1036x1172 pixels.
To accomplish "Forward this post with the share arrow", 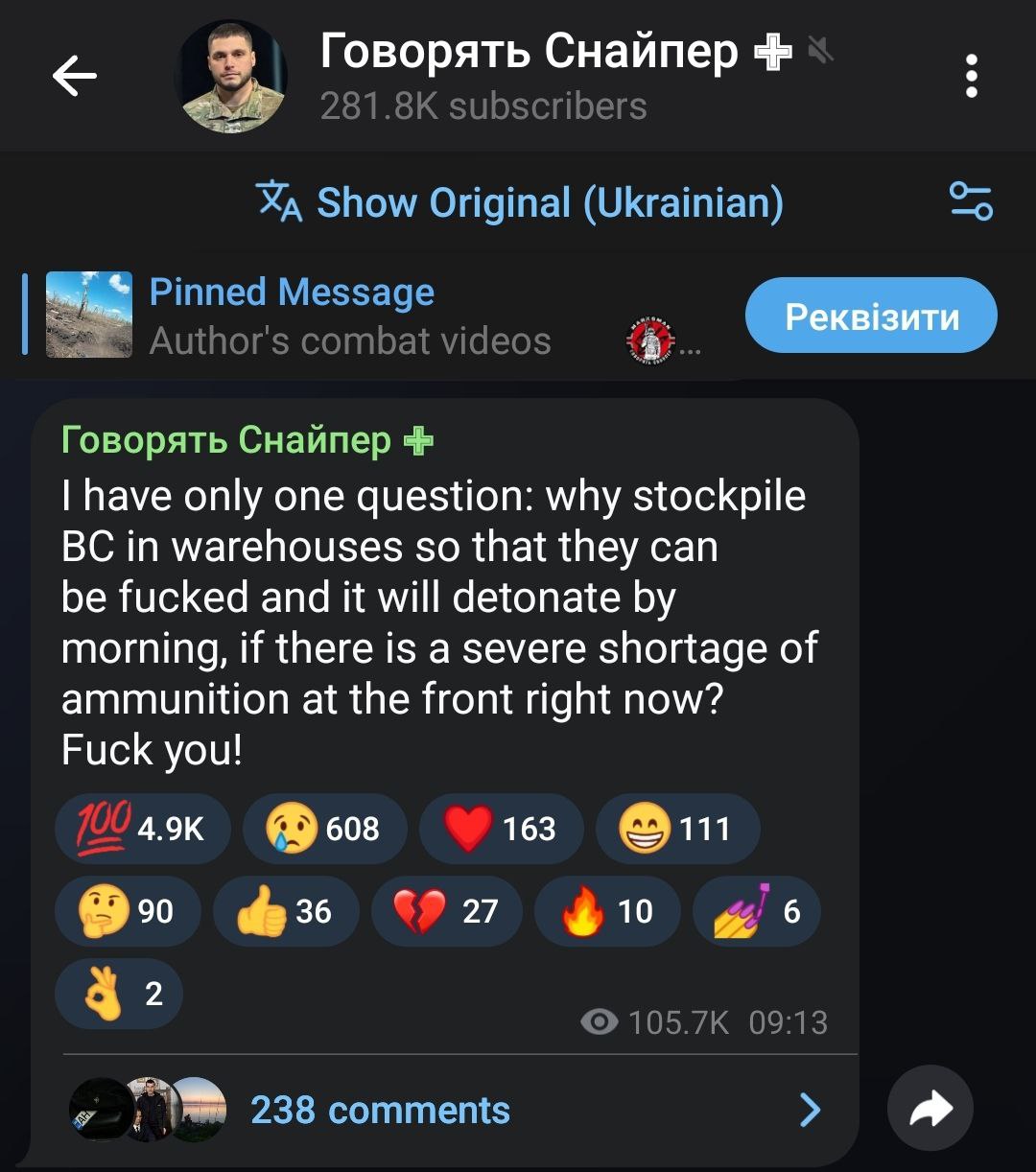I will (930, 1110).
